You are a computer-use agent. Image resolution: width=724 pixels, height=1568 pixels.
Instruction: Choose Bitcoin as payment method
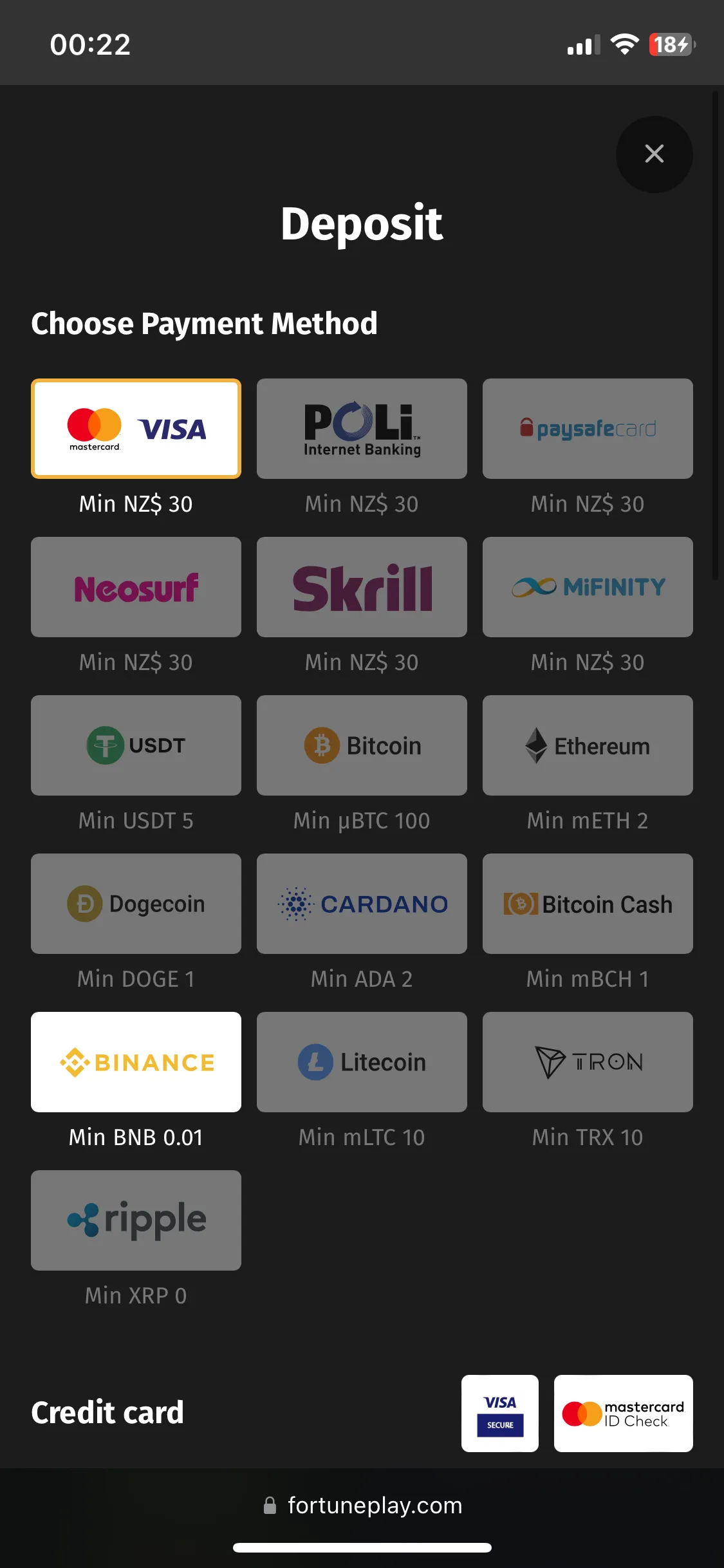click(x=362, y=745)
